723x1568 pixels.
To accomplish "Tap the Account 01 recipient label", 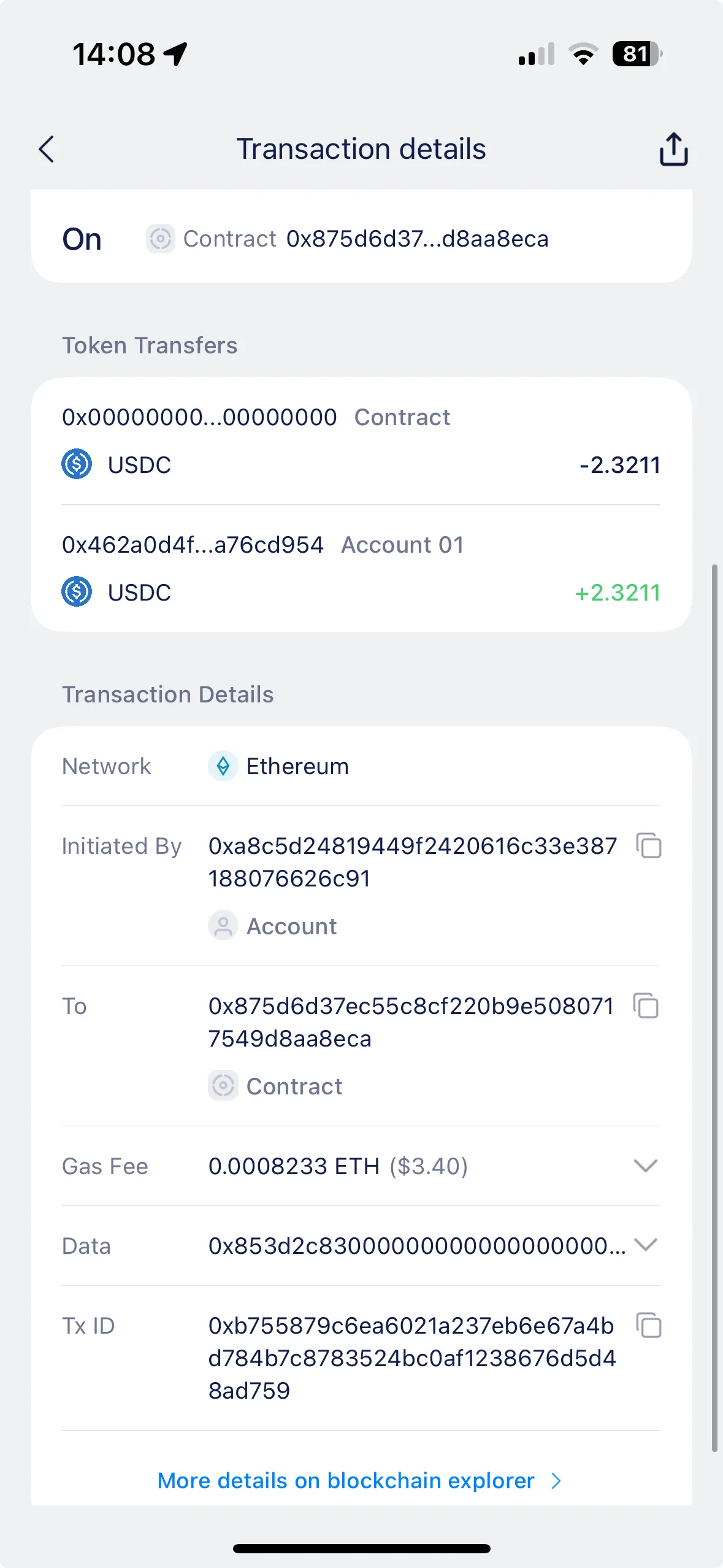I will (x=404, y=545).
